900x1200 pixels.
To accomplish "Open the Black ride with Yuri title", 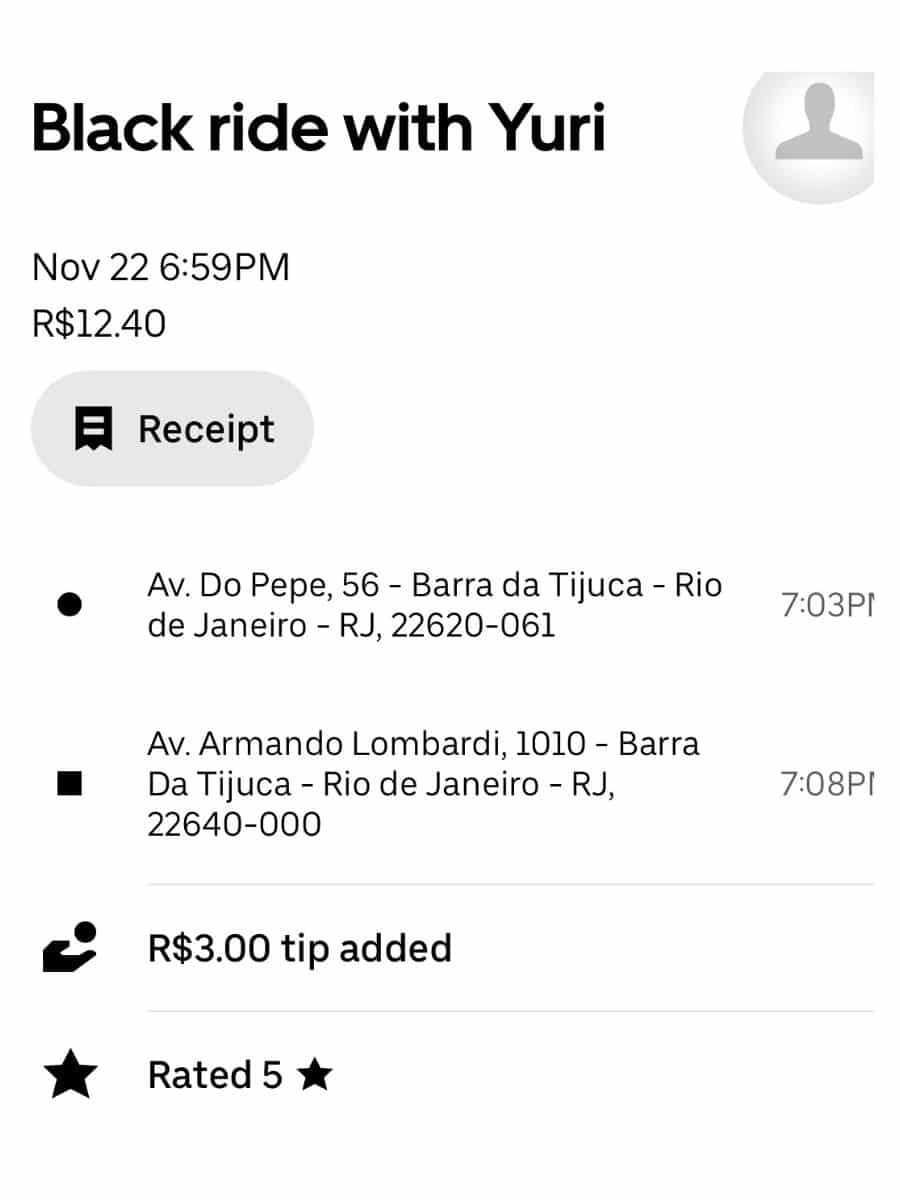I will coord(320,127).
